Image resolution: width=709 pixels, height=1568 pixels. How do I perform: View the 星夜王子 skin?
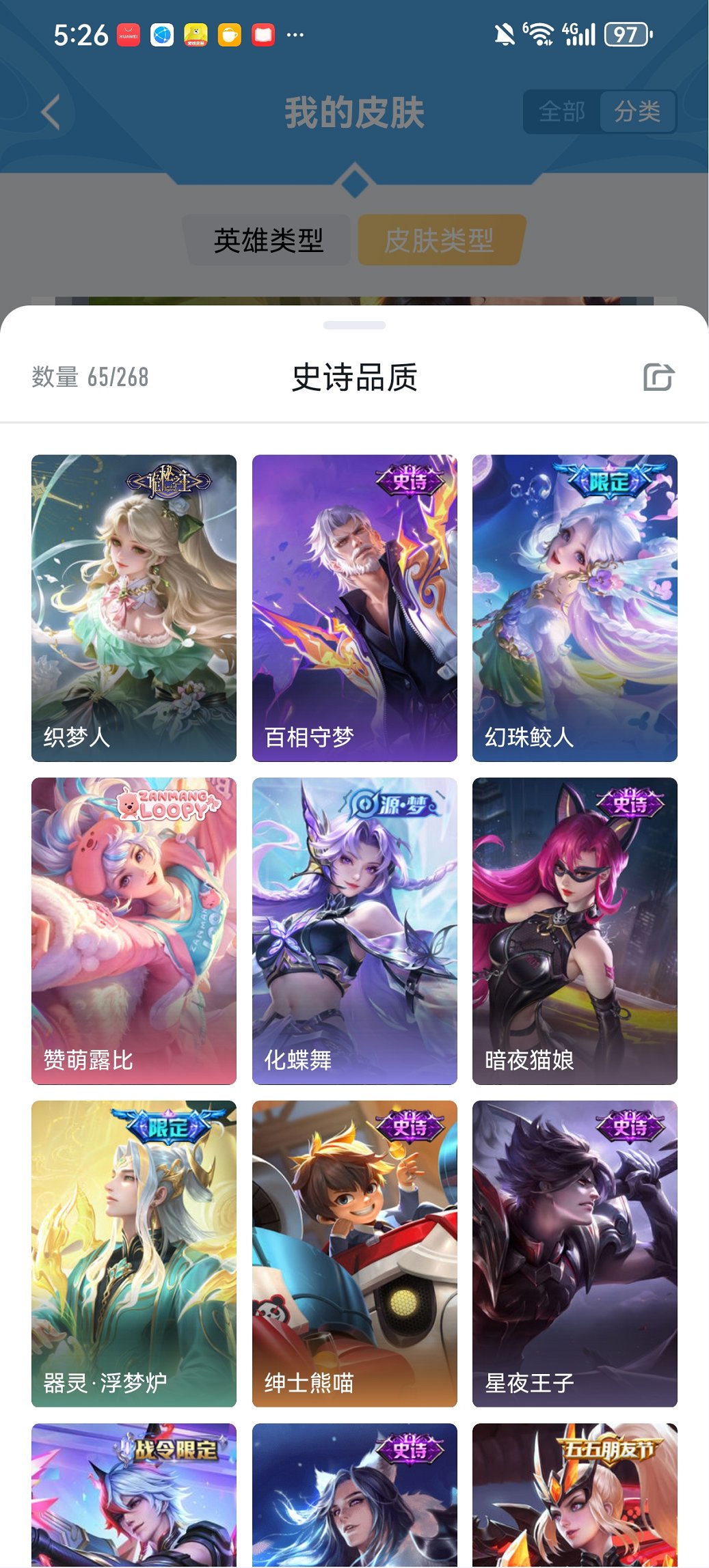[x=574, y=1253]
